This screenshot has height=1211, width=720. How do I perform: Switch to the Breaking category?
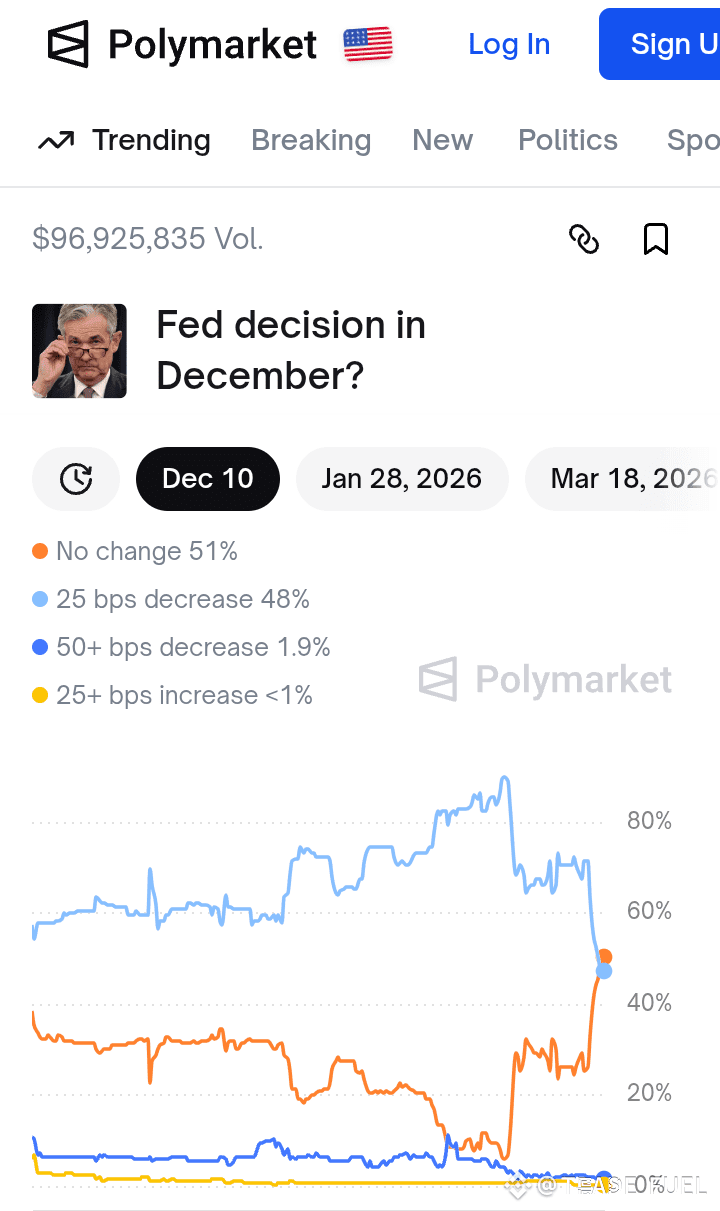[311, 140]
